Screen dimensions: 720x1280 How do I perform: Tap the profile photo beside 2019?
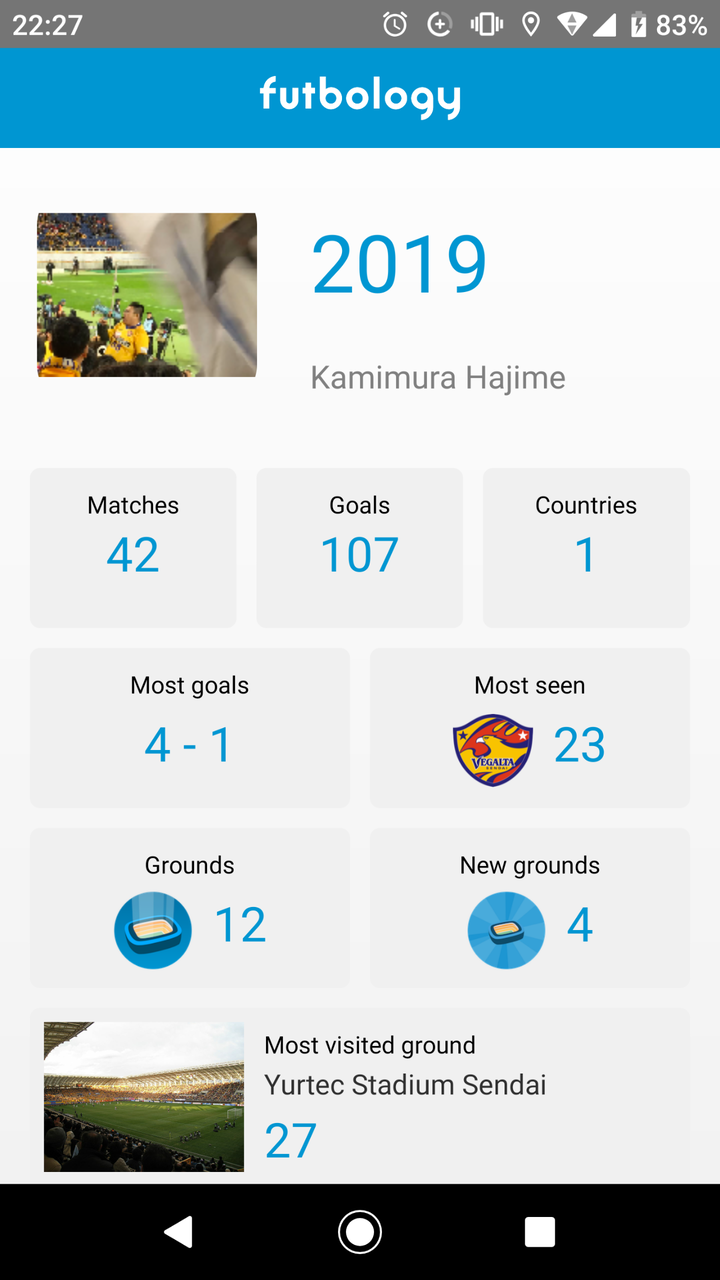pos(147,295)
